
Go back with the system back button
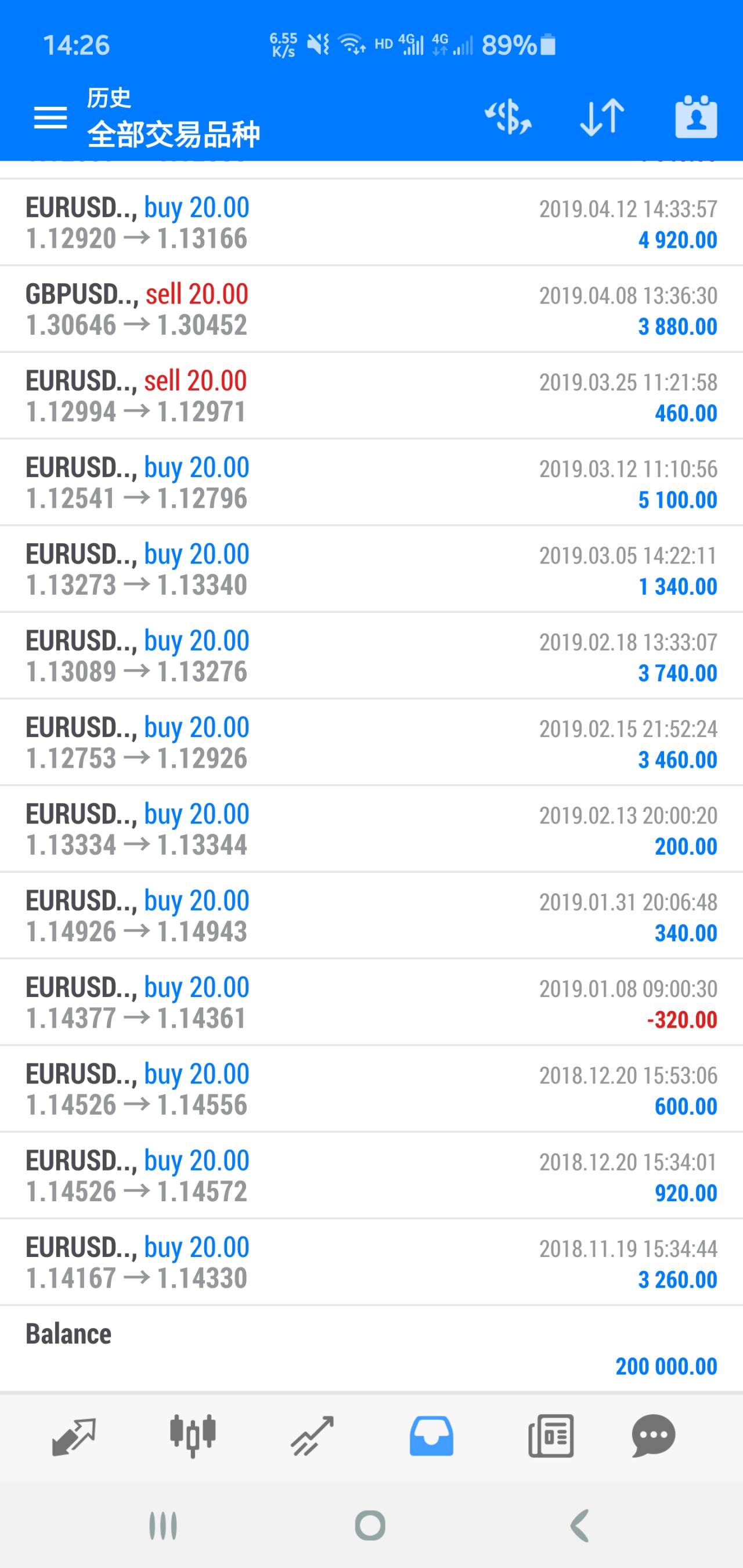pyautogui.click(x=580, y=1526)
